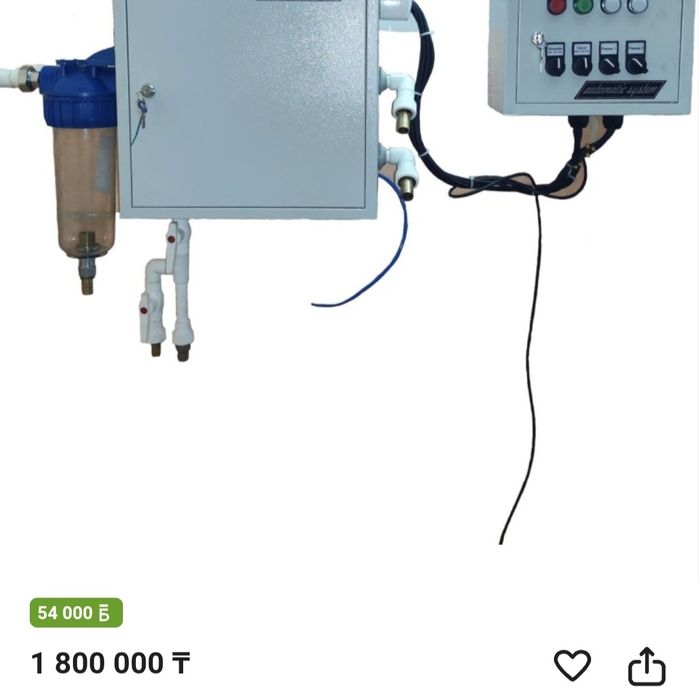Tap the 54 000 bonus badge
699x699 pixels.
pyautogui.click(x=77, y=613)
